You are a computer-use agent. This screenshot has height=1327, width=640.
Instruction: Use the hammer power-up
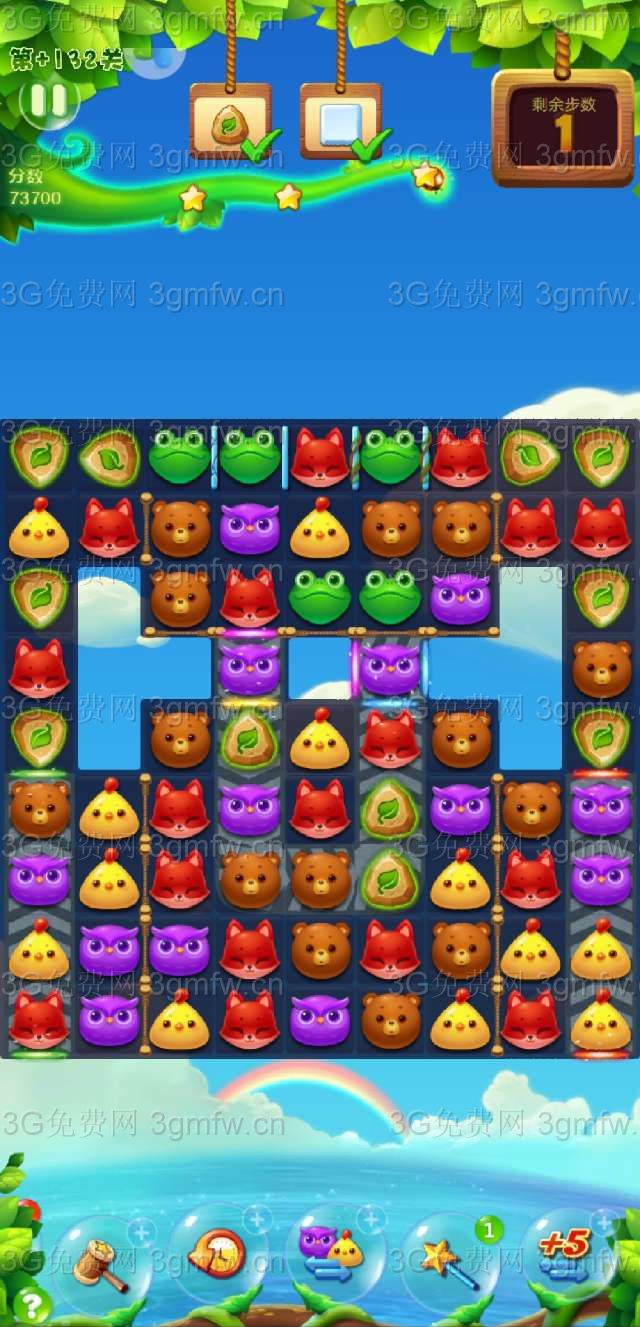pos(100,1262)
